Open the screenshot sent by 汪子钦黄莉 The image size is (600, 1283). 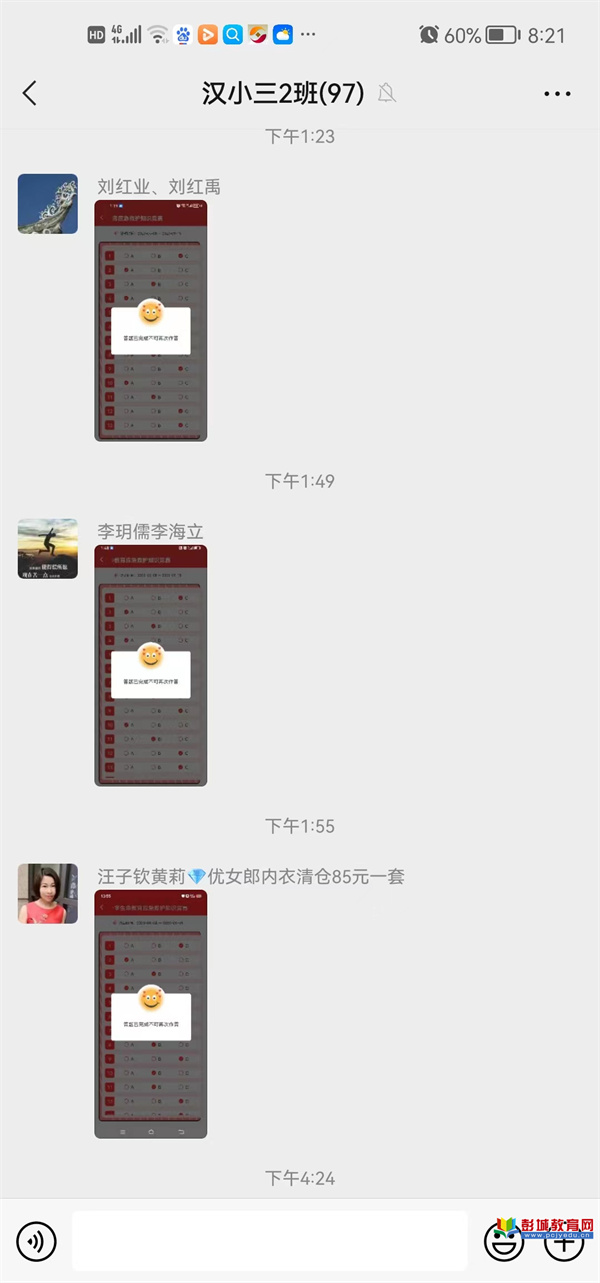(x=150, y=1014)
